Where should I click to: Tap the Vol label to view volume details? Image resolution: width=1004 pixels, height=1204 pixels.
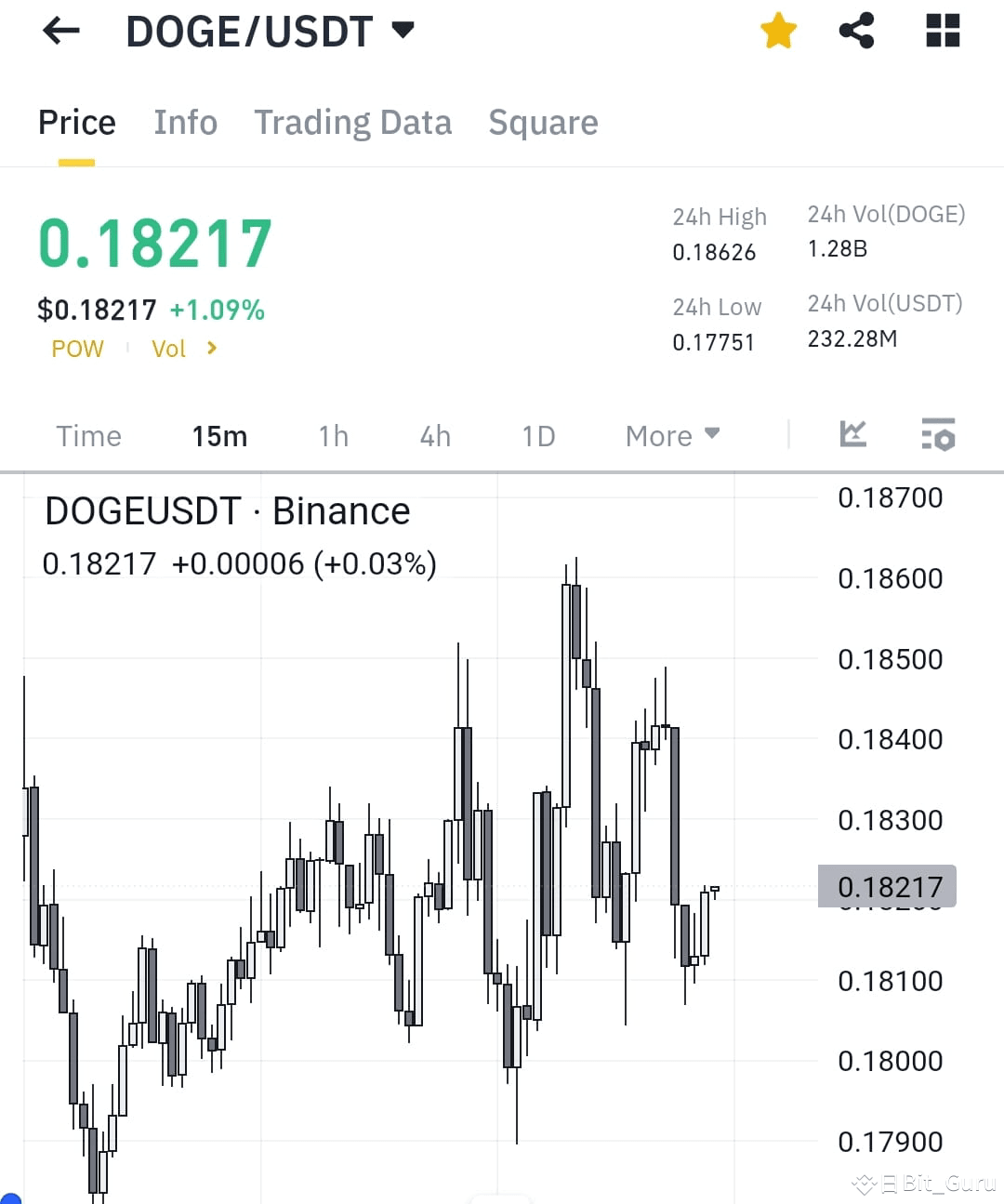tap(168, 349)
